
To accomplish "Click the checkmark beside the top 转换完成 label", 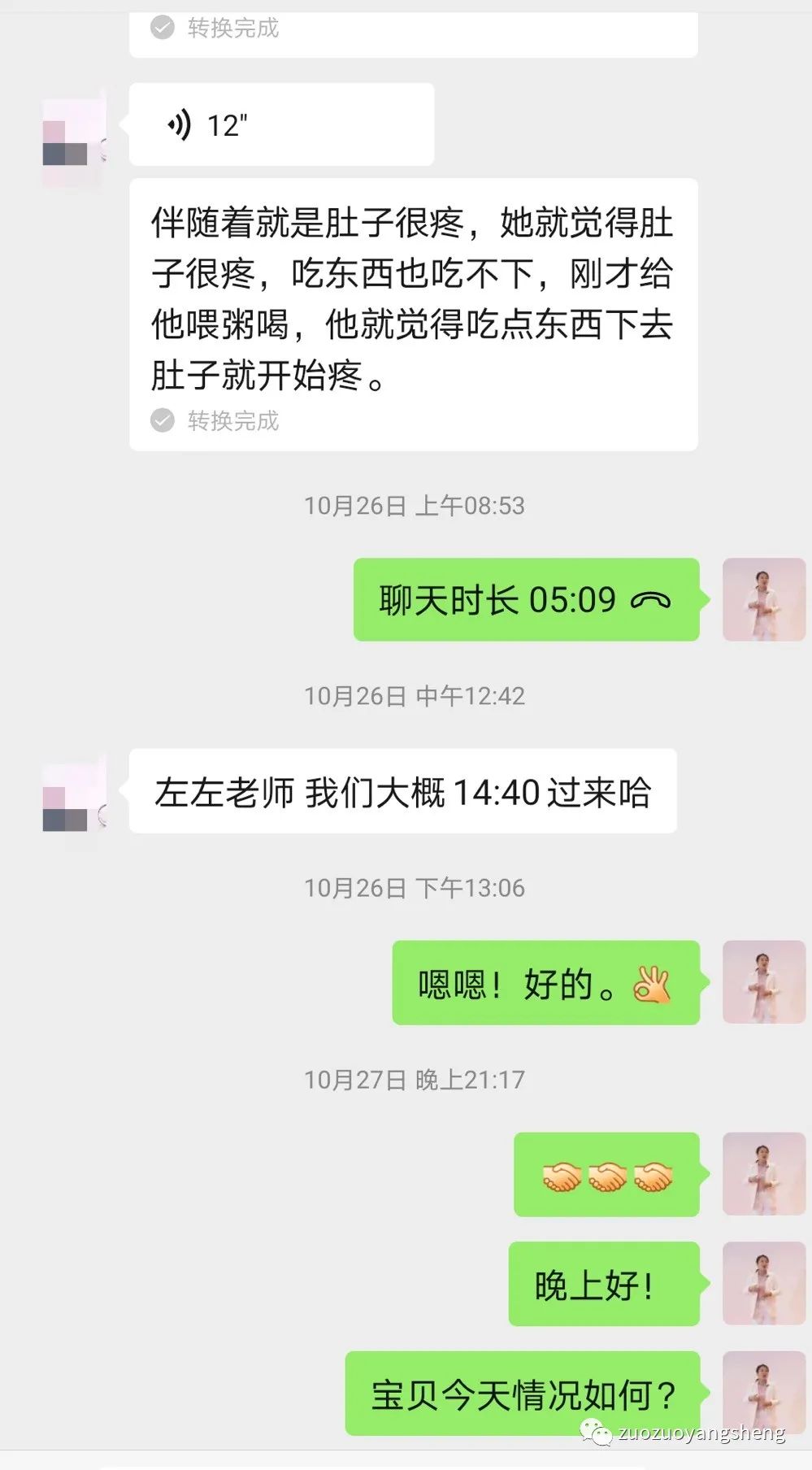I will coord(163,27).
